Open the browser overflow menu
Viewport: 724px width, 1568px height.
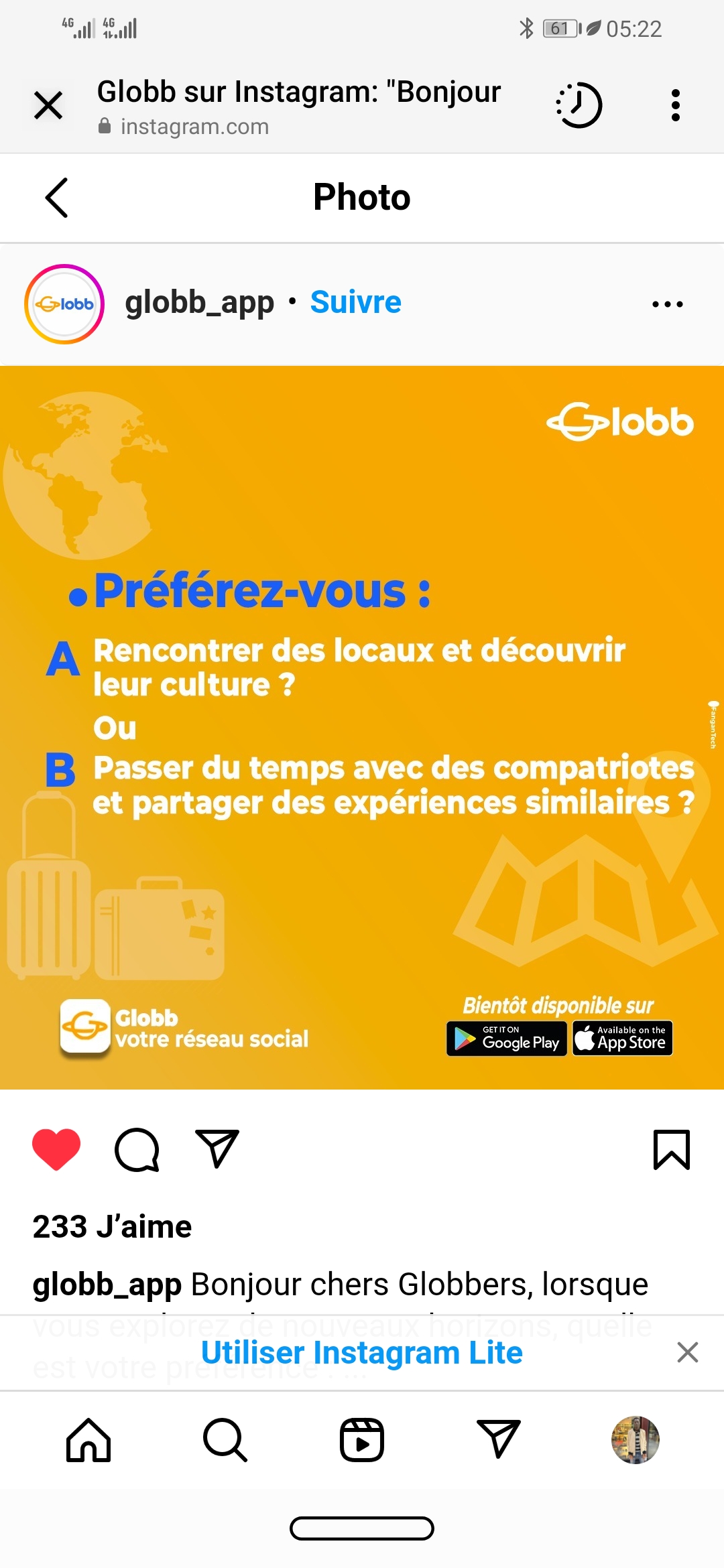(x=676, y=106)
